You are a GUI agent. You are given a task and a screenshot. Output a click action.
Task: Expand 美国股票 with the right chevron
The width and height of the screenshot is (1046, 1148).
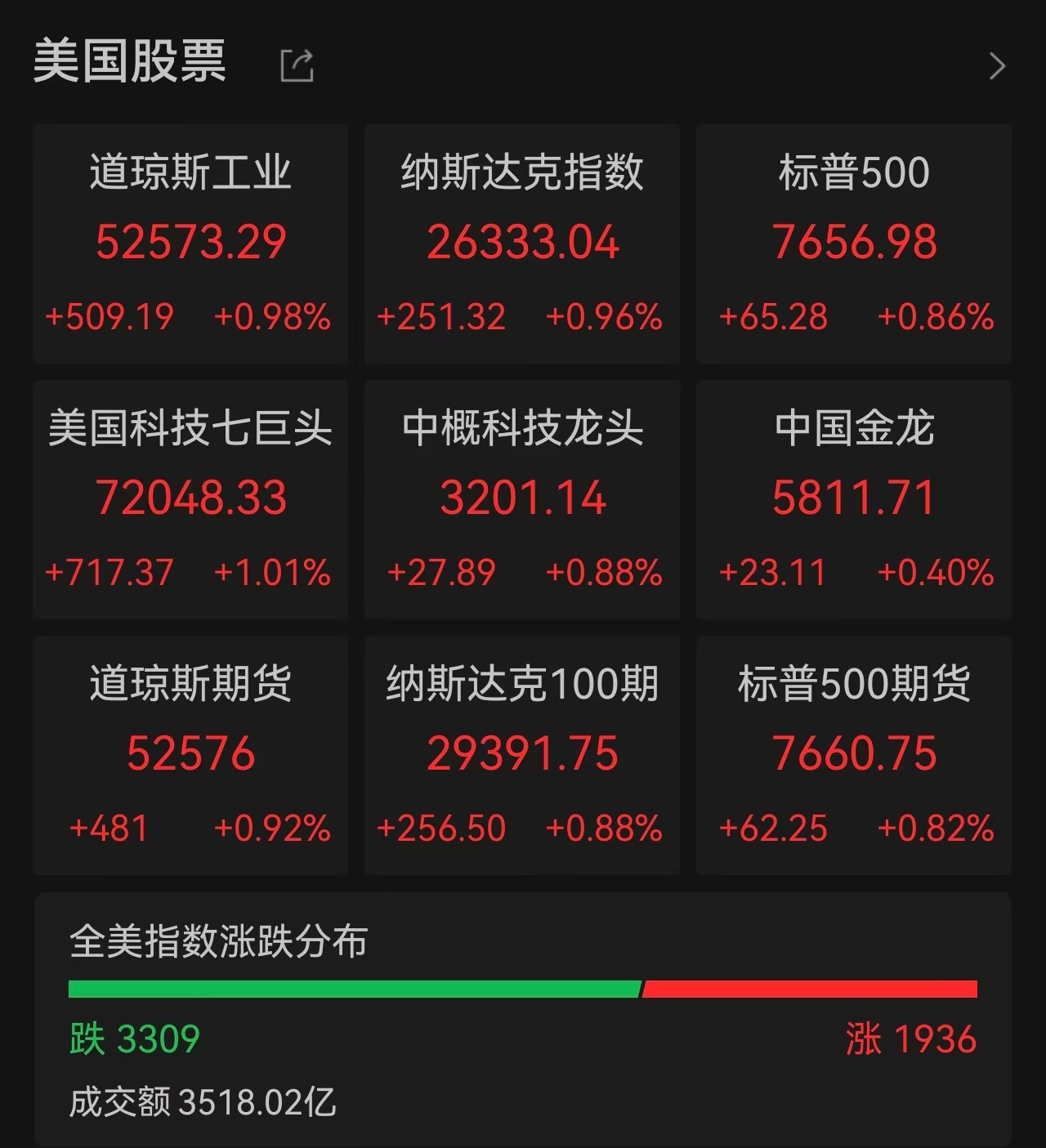pyautogui.click(x=996, y=66)
